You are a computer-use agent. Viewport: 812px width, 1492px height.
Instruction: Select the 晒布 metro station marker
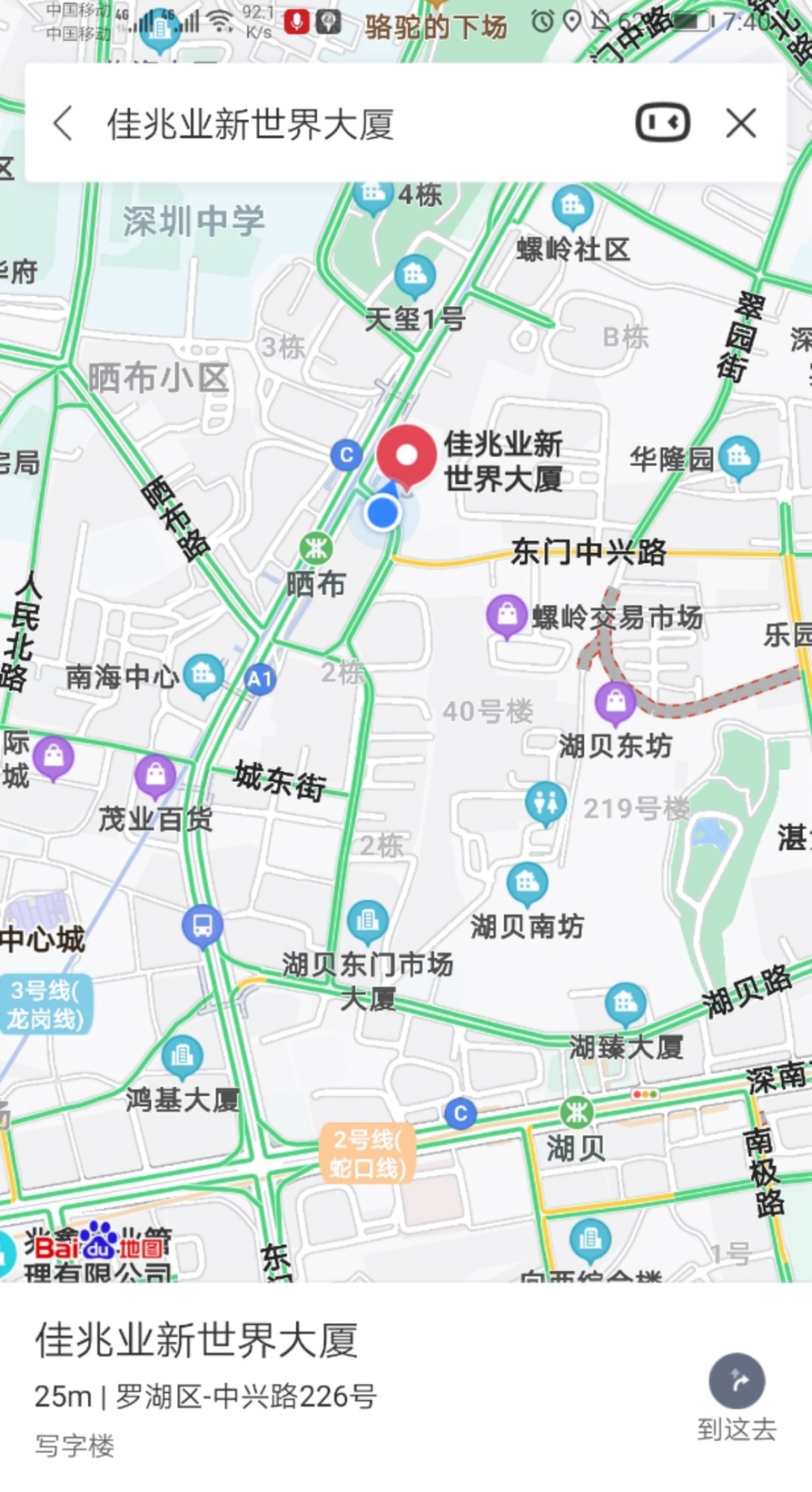pyautogui.click(x=317, y=549)
